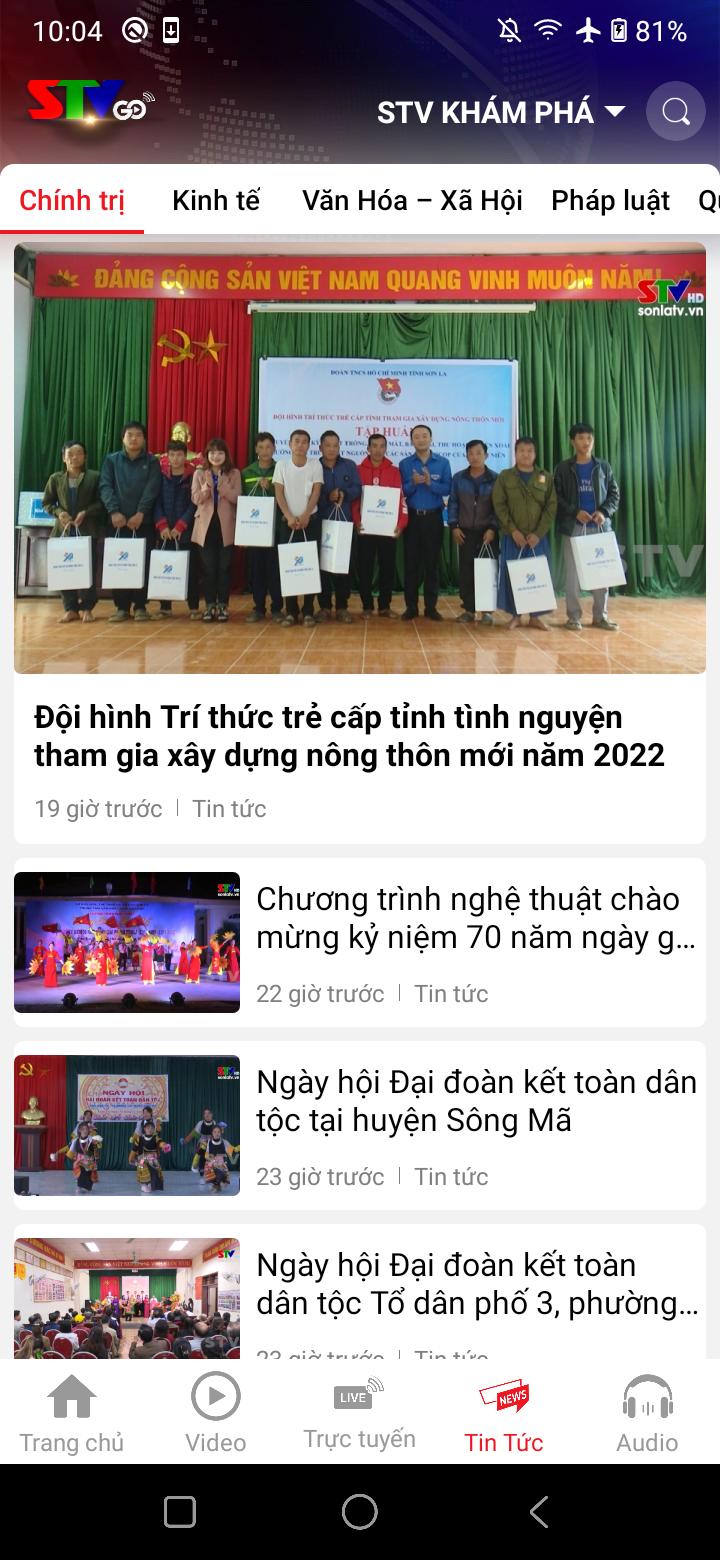Screen dimensions: 720x1560
Task: Tap the Chính trị tab
Action: click(x=72, y=200)
